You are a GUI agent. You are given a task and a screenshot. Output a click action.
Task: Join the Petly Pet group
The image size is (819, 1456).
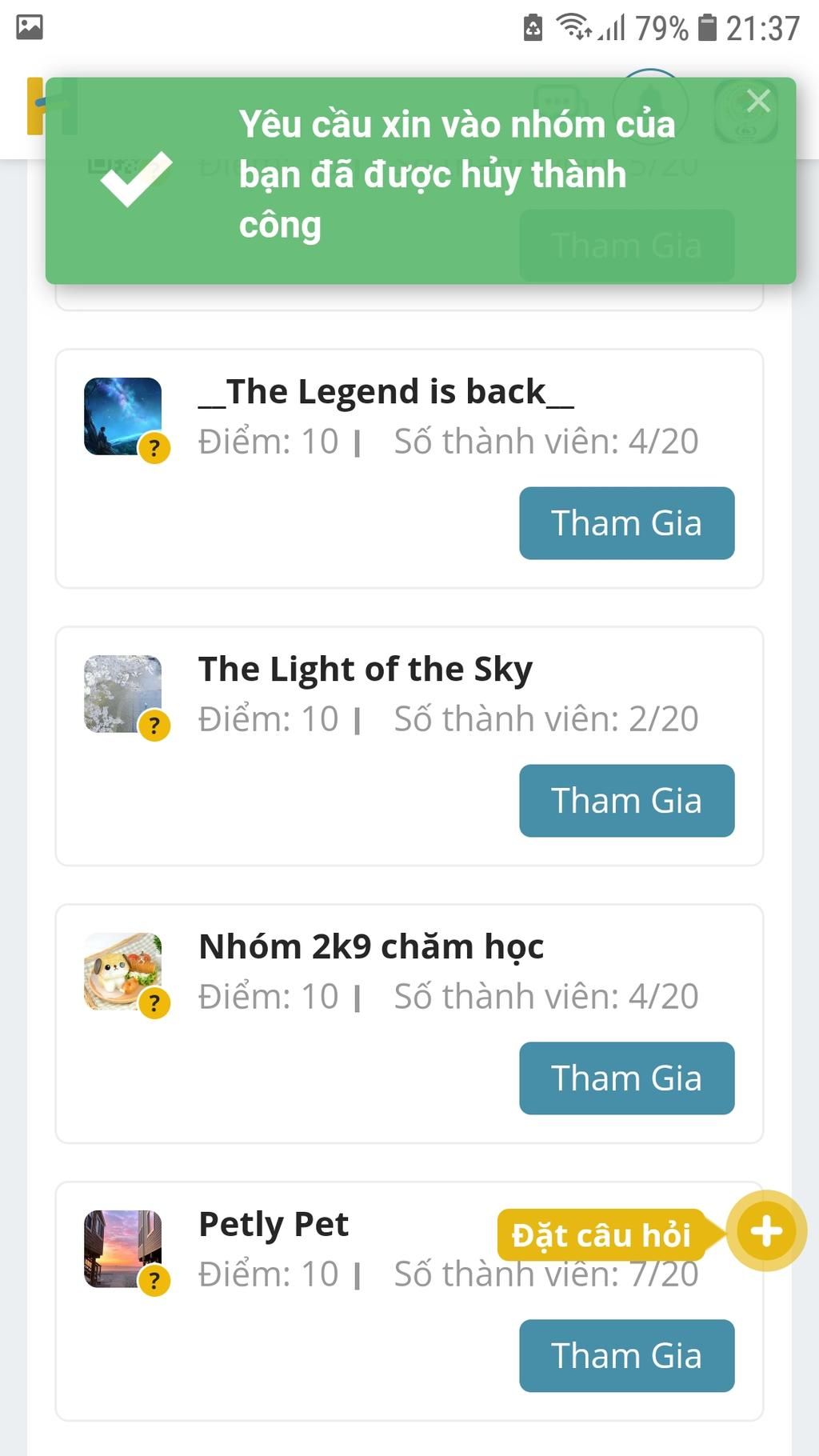point(626,1356)
